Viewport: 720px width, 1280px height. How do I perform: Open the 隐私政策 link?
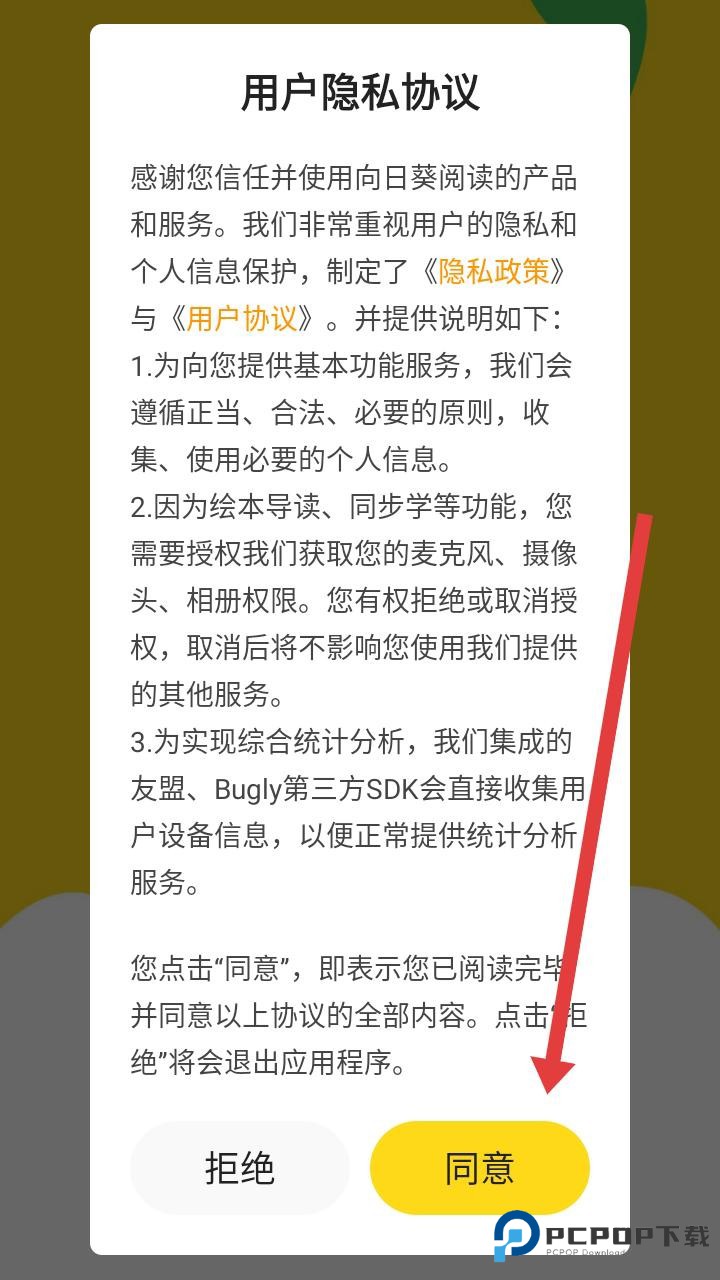click(494, 271)
